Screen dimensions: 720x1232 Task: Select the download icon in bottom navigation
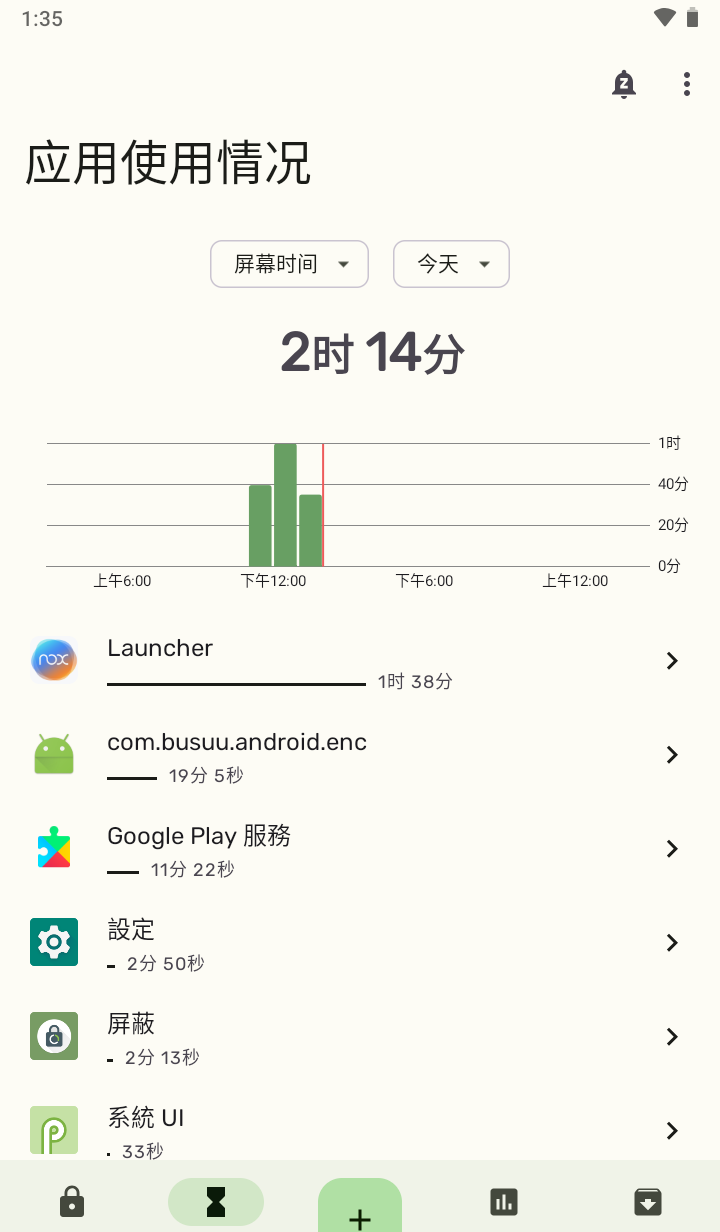click(x=647, y=1201)
